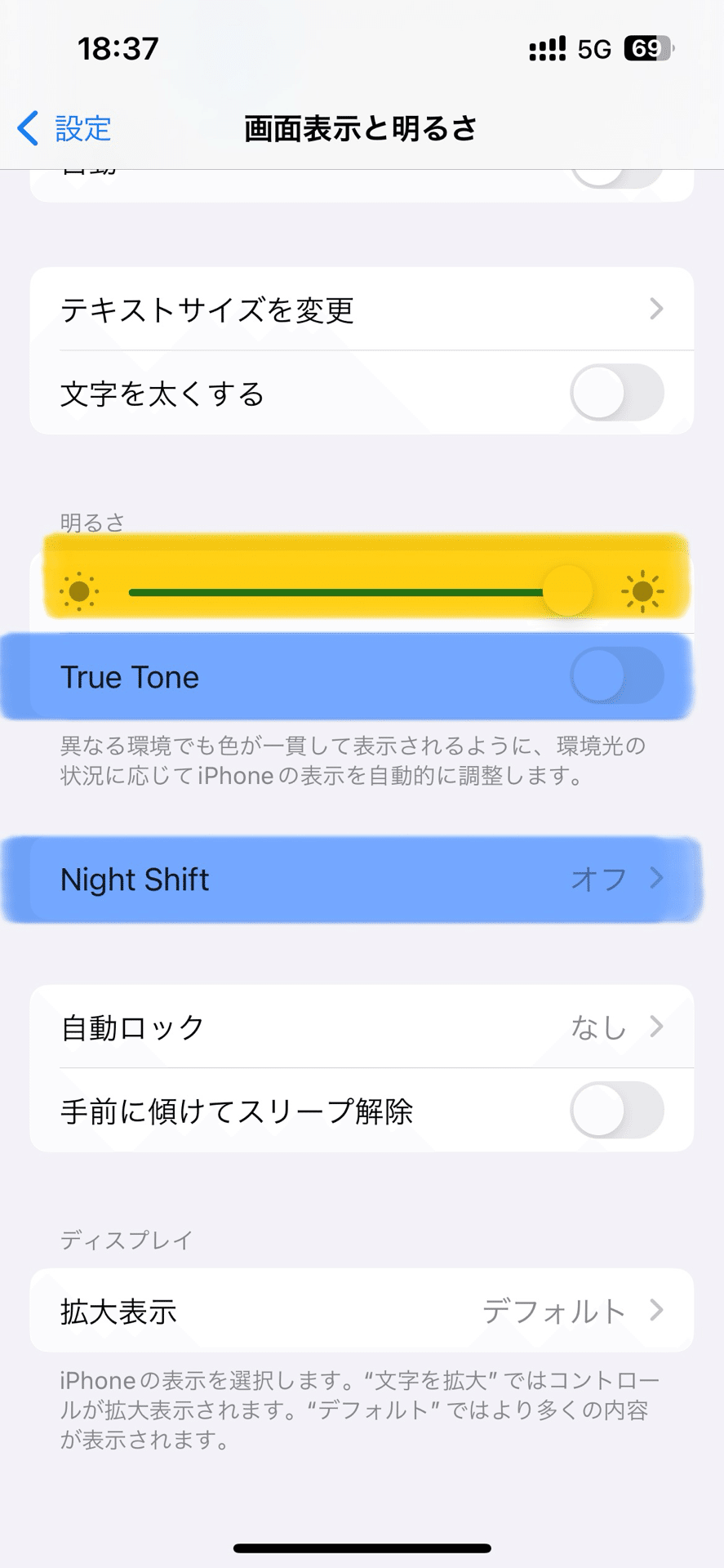This screenshot has height=1568, width=724.
Task: Toggle 文字を太くする switch
Action: 616,393
